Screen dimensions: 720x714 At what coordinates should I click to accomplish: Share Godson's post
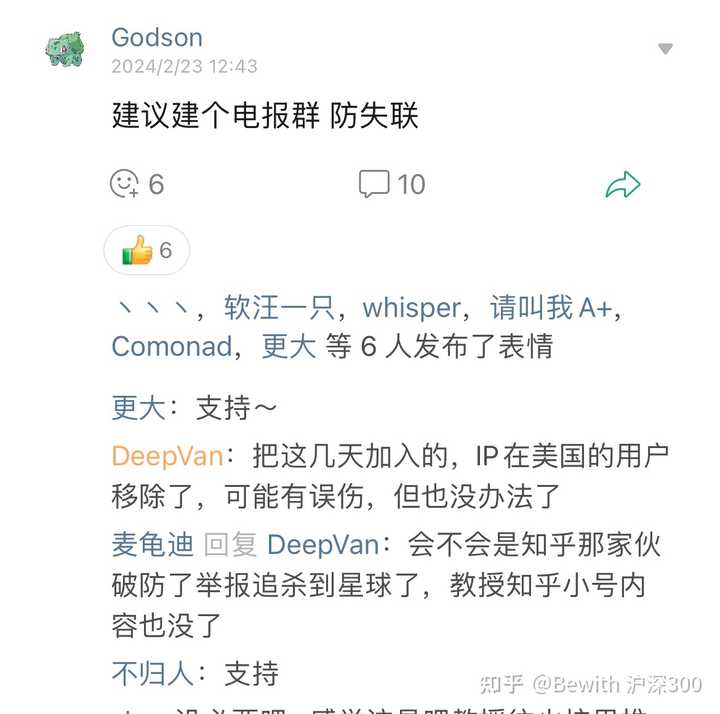click(622, 185)
